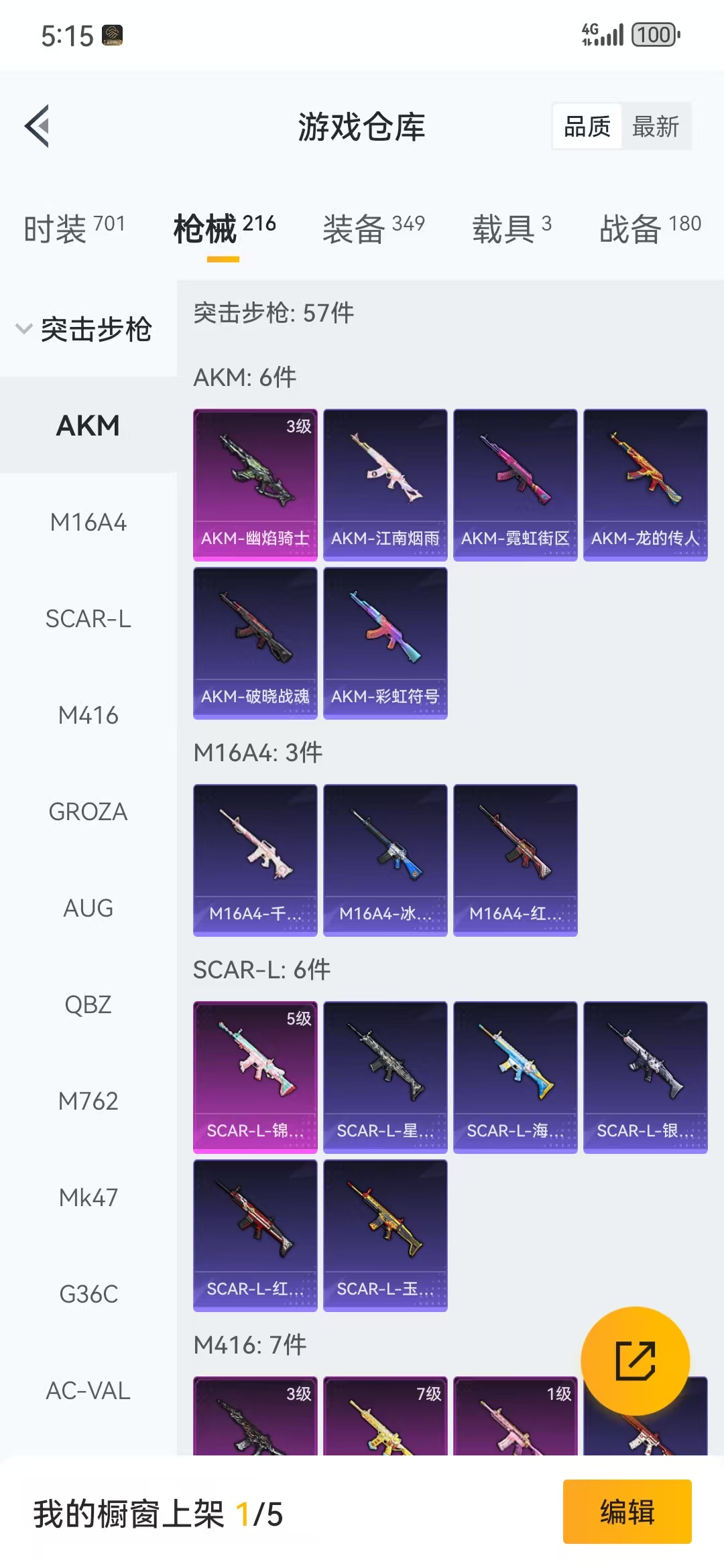The image size is (724, 1568).
Task: Switch to the 装备 tab
Action: click(373, 229)
